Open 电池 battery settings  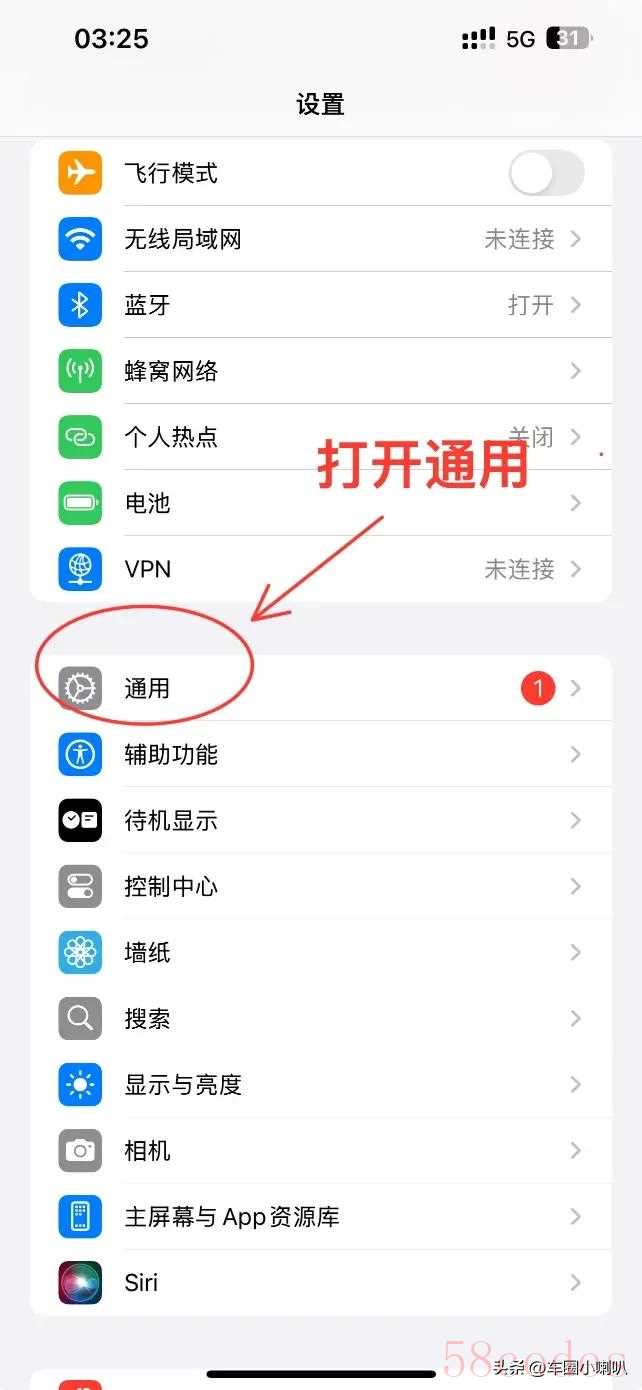320,503
